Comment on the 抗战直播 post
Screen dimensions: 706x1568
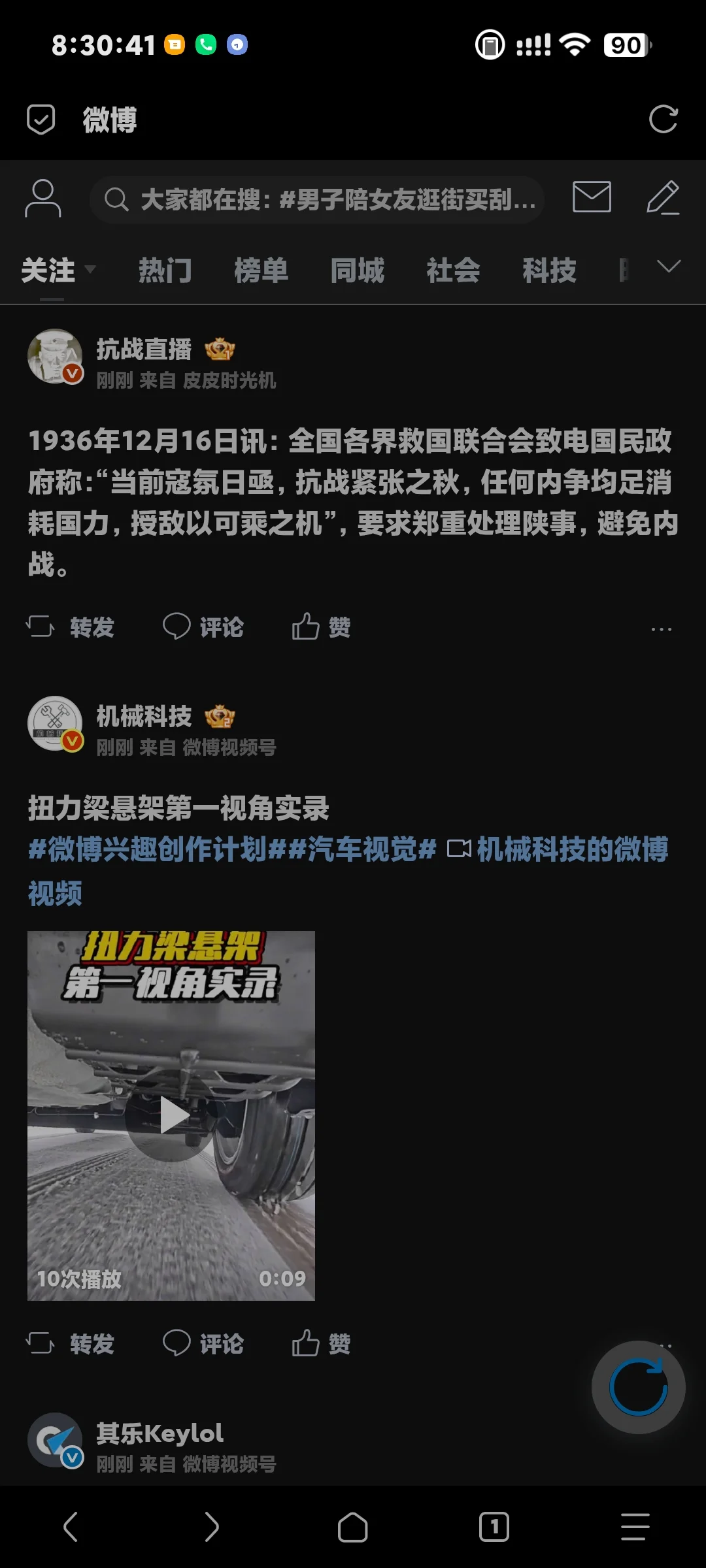(203, 627)
